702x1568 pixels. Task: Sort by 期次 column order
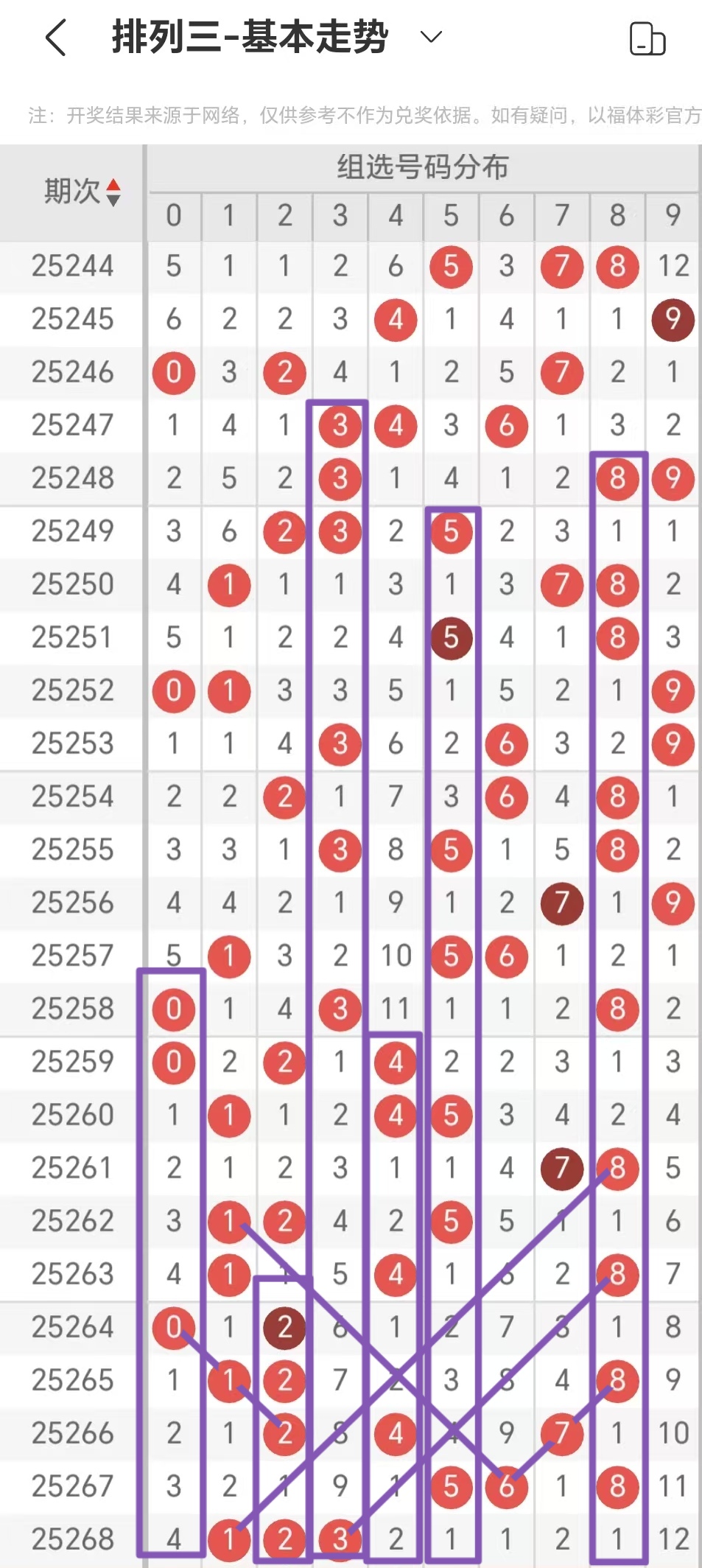point(113,192)
